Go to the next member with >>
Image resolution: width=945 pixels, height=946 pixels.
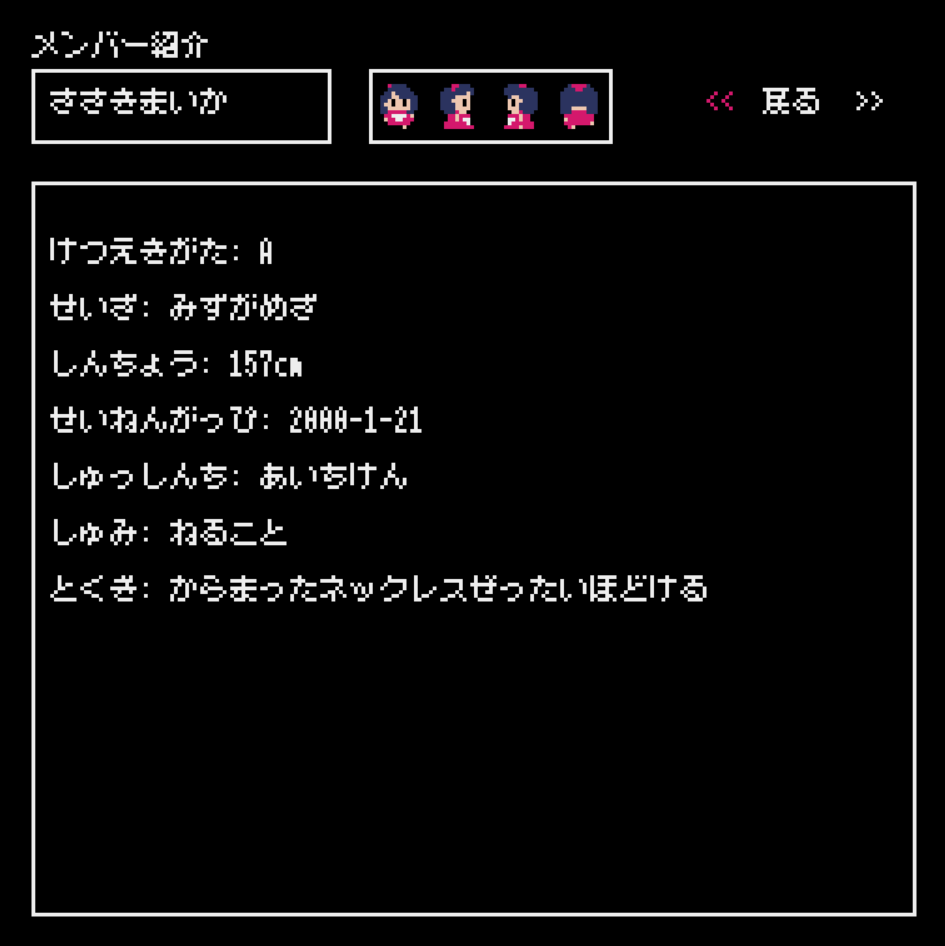(869, 102)
